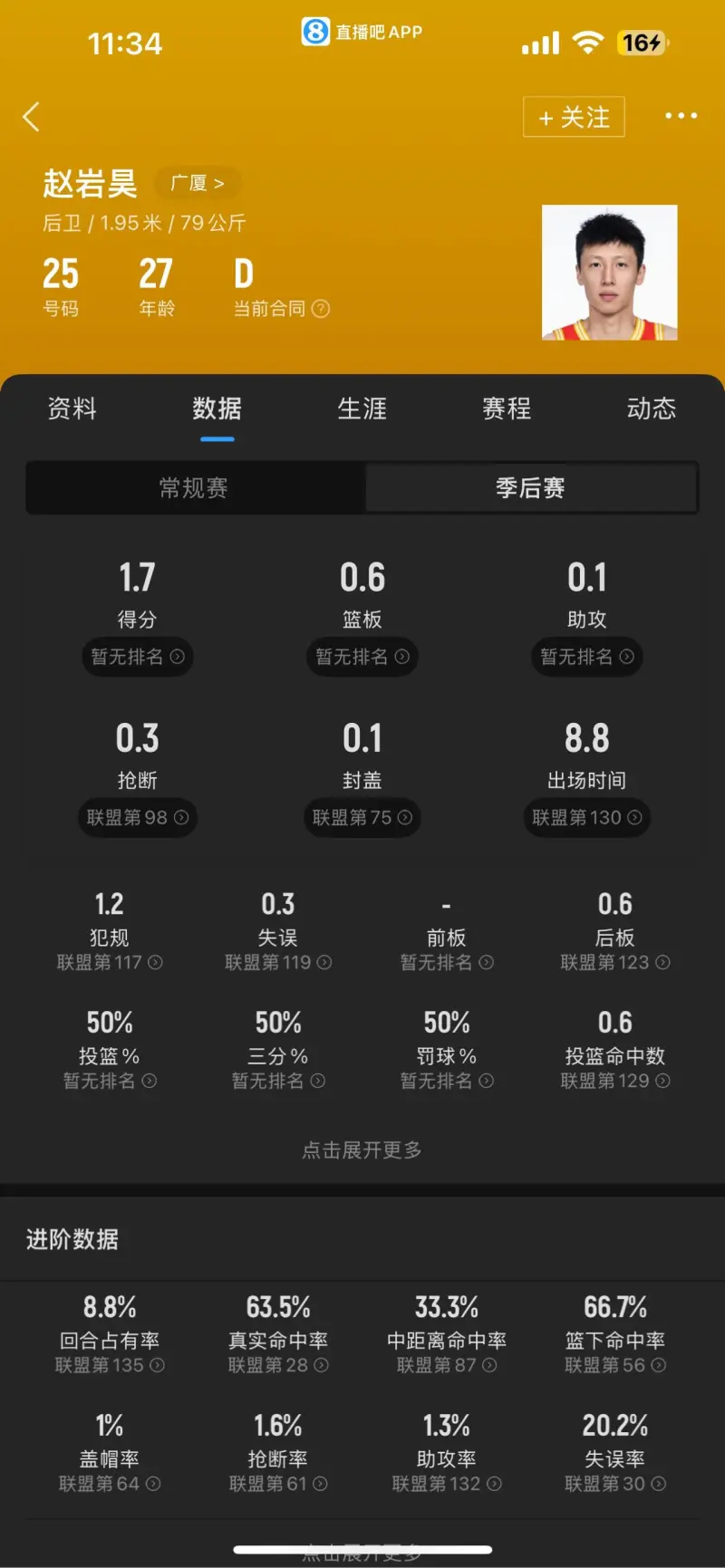Viewport: 725px width, 1568px height.
Task: Follow the player with 关注 button
Action: (574, 117)
